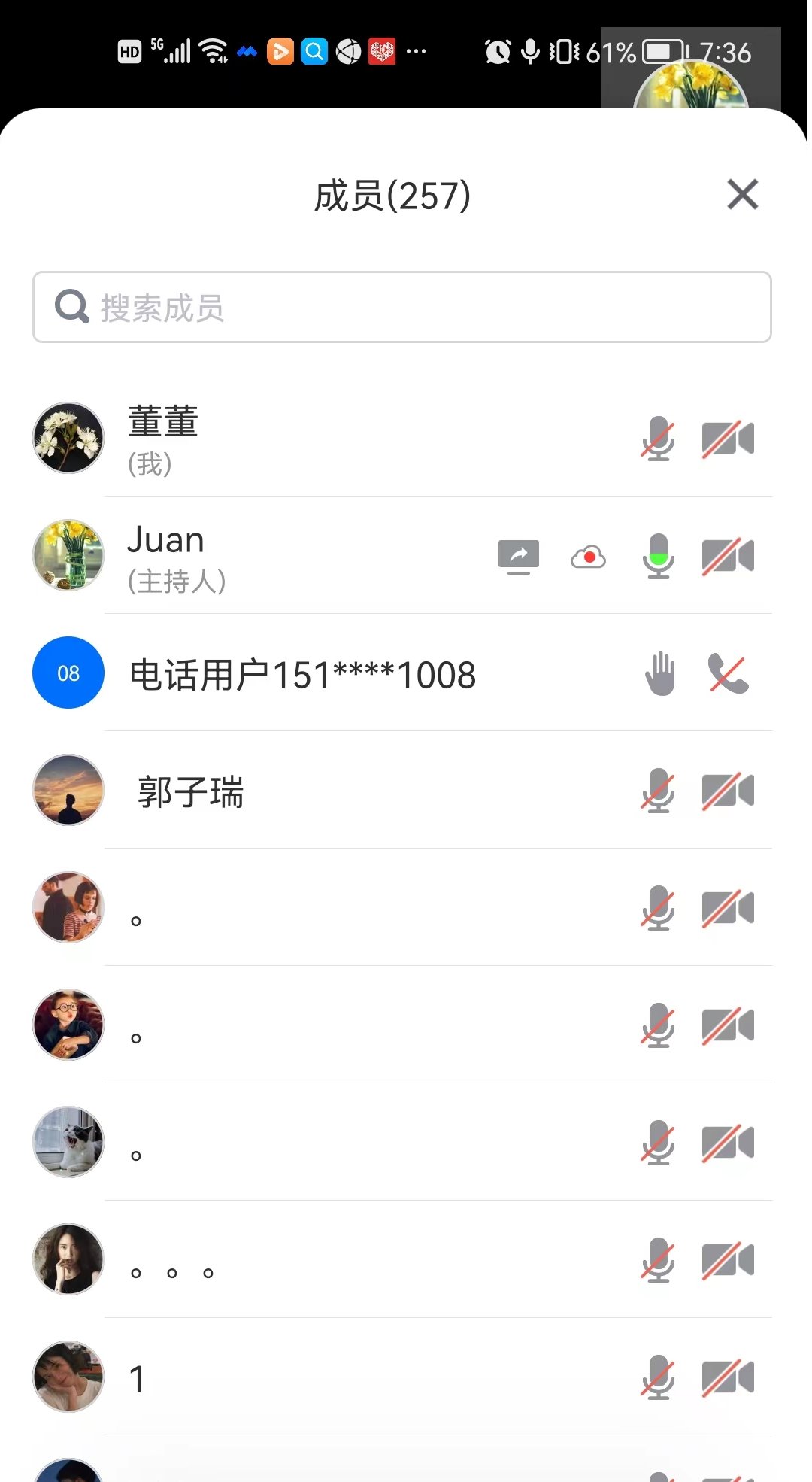Tap the camera icon in 郭子瑞's row
The height and width of the screenshot is (1482, 812).
(x=727, y=791)
